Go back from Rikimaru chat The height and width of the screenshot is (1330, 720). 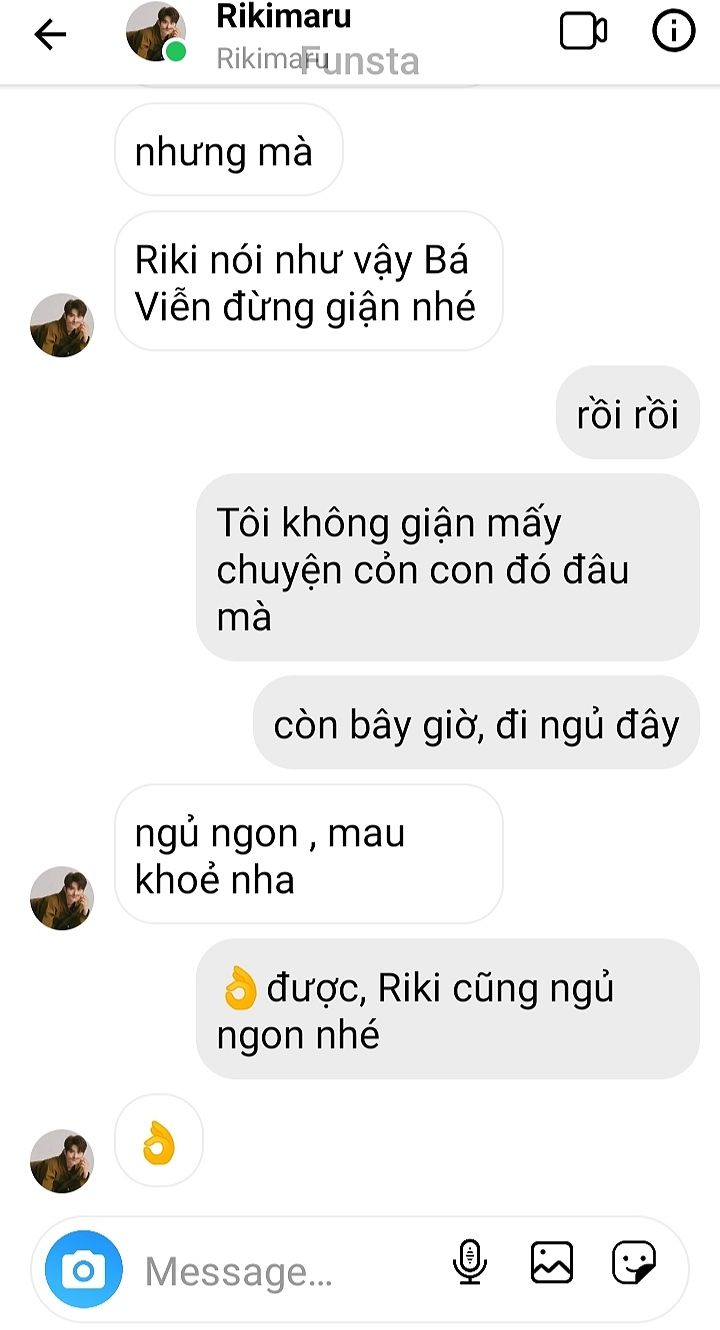pyautogui.click(x=49, y=34)
